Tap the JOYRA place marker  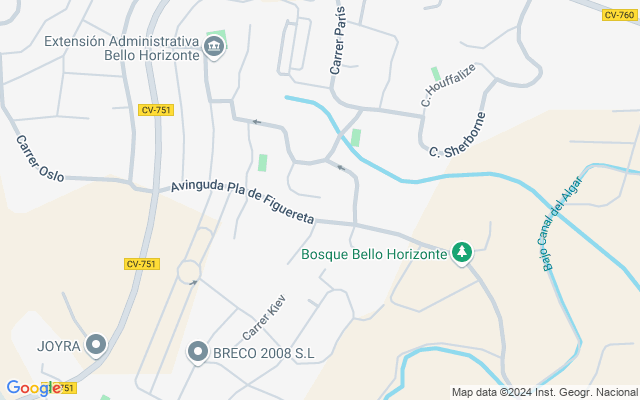(96, 346)
